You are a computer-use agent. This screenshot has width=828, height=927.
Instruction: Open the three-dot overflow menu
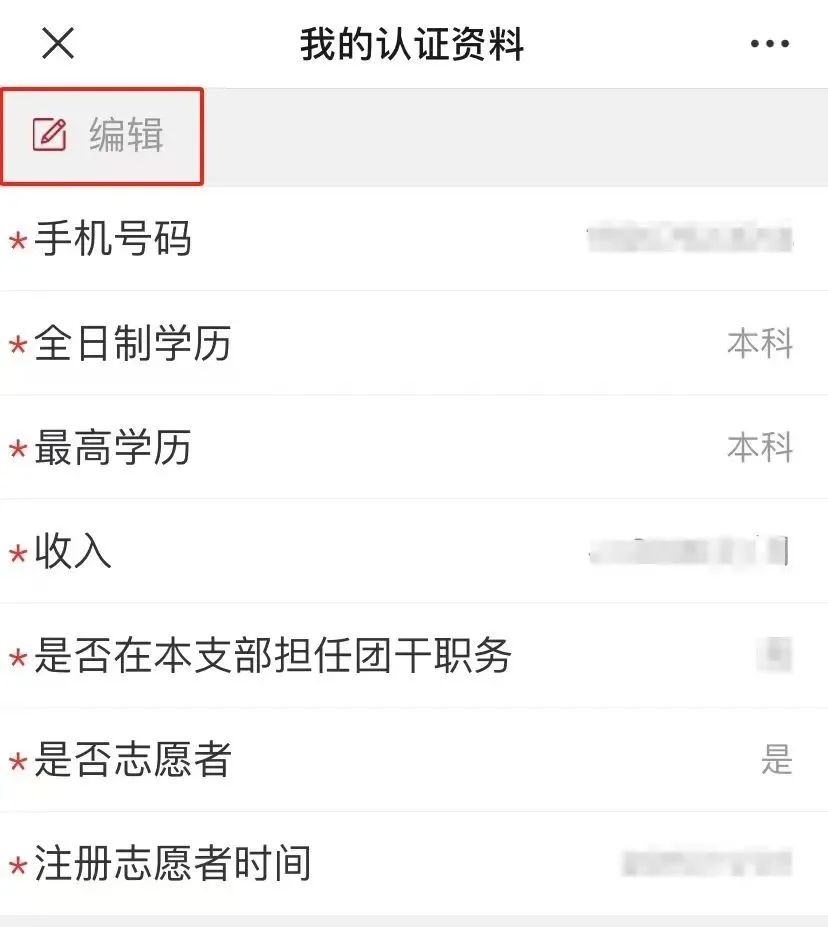click(x=769, y=44)
